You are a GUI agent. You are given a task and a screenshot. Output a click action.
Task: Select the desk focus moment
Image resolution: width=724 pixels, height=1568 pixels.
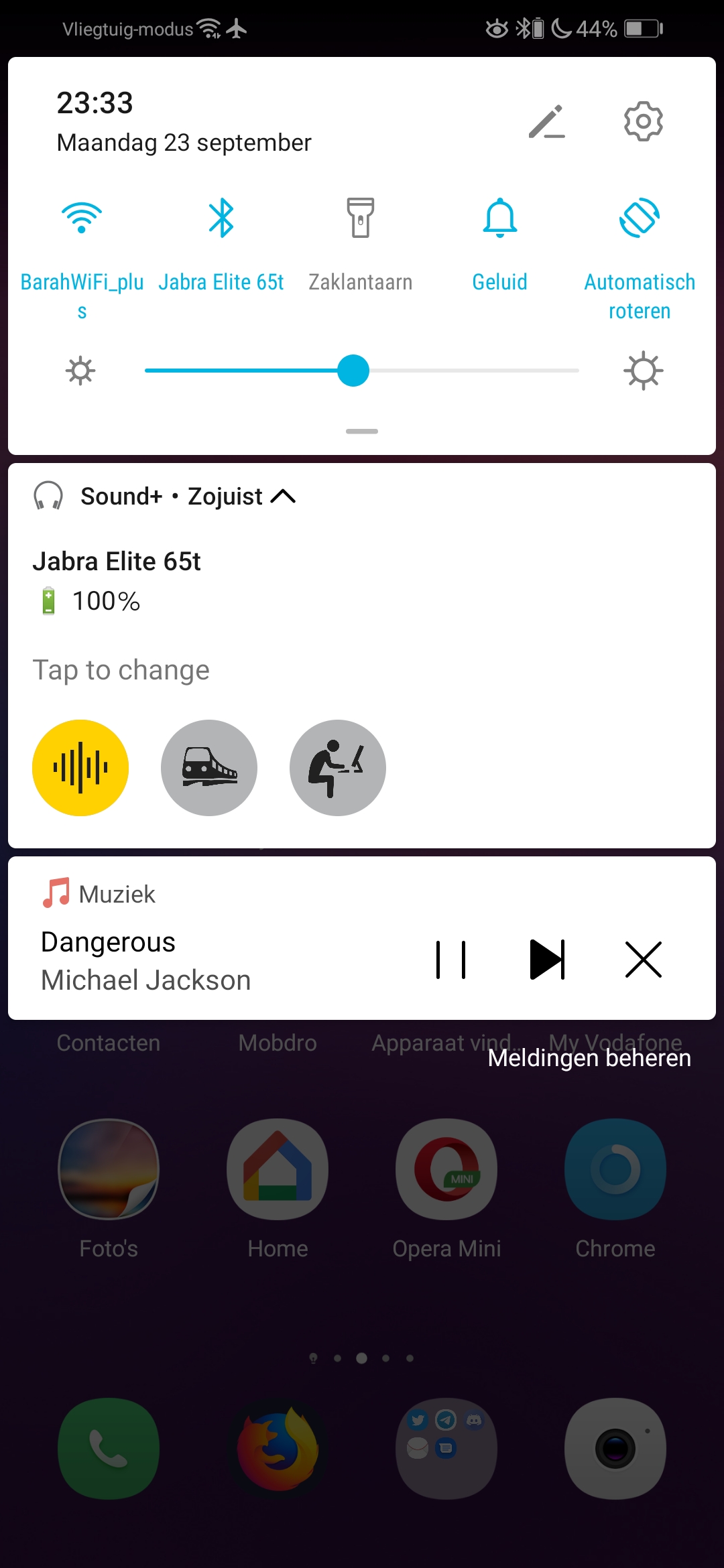(338, 768)
